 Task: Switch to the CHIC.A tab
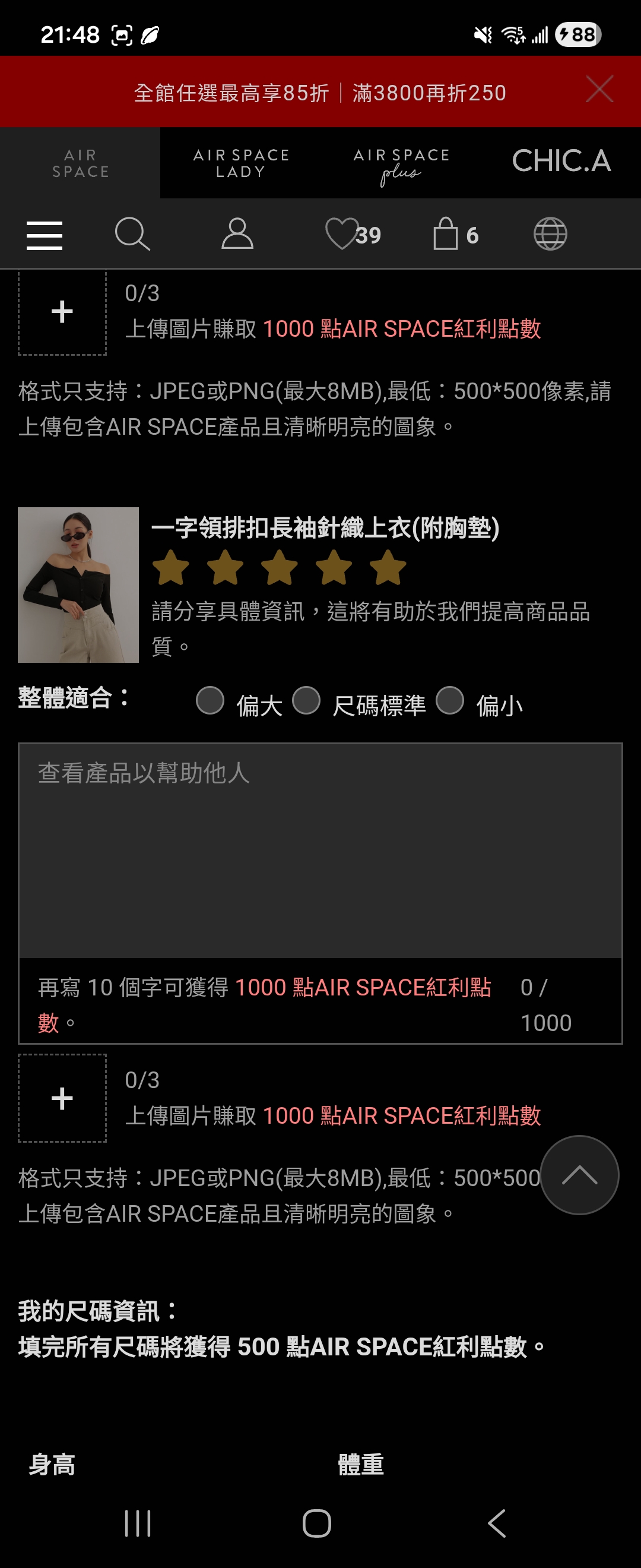tap(561, 162)
